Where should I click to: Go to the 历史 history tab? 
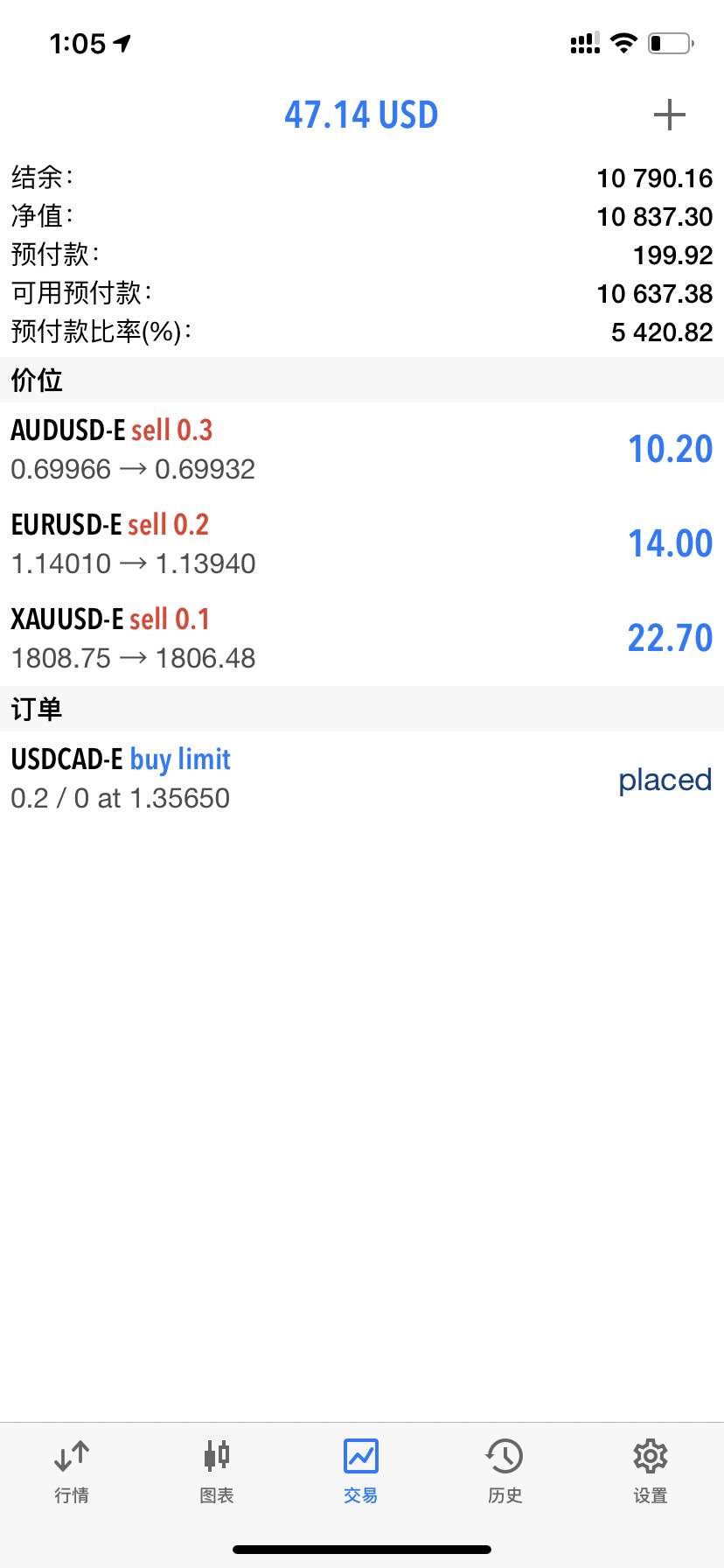click(505, 1472)
